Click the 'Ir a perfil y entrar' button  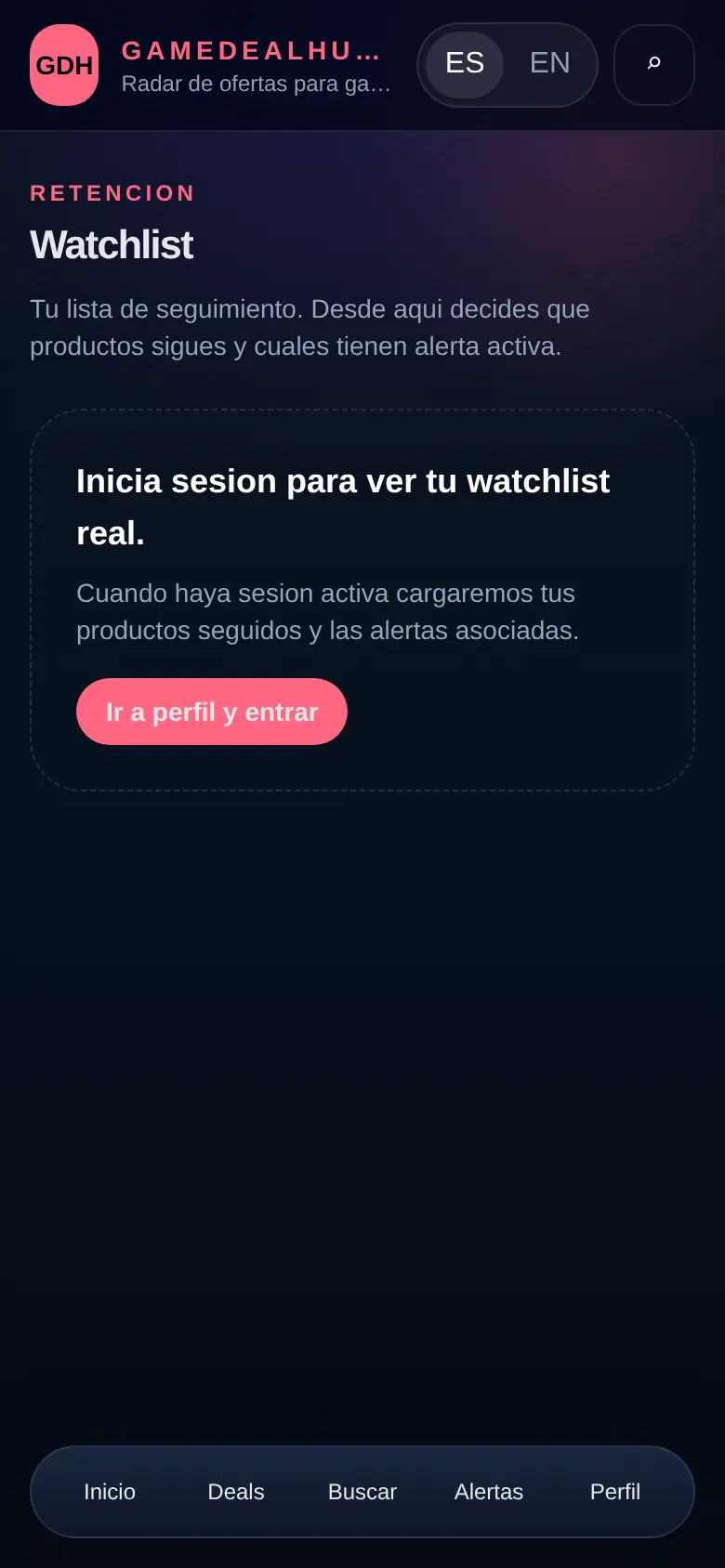click(211, 712)
